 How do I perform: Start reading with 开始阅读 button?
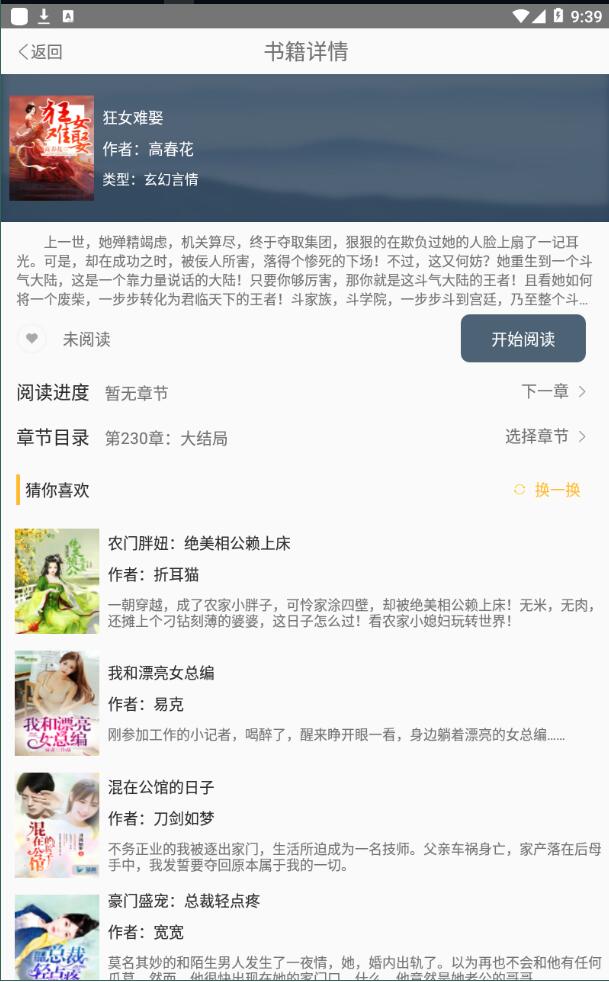tap(522, 339)
